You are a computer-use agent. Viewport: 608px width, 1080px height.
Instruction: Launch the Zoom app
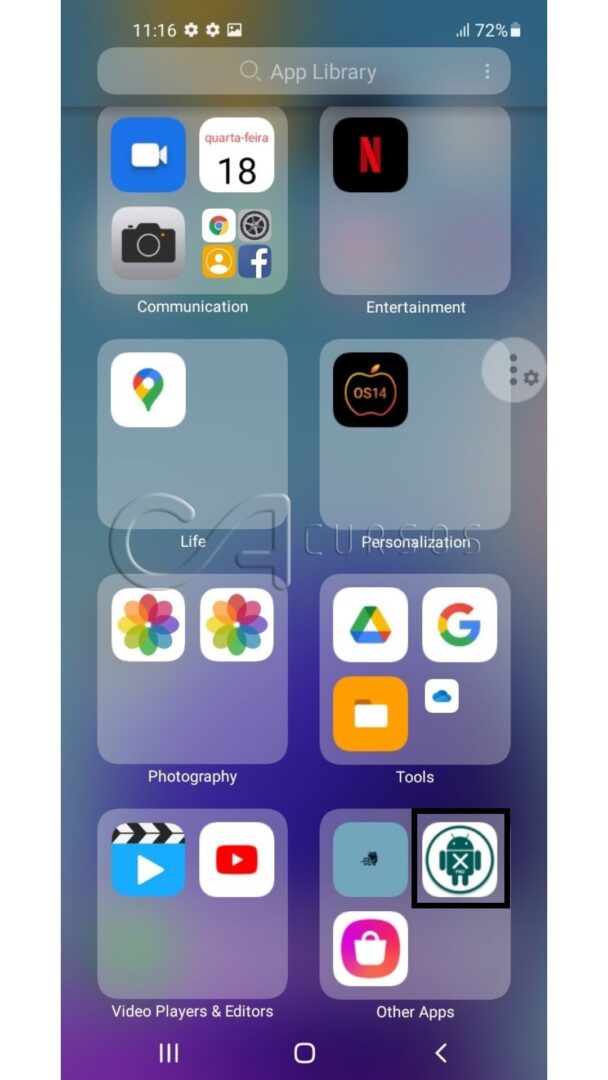pyautogui.click(x=148, y=154)
